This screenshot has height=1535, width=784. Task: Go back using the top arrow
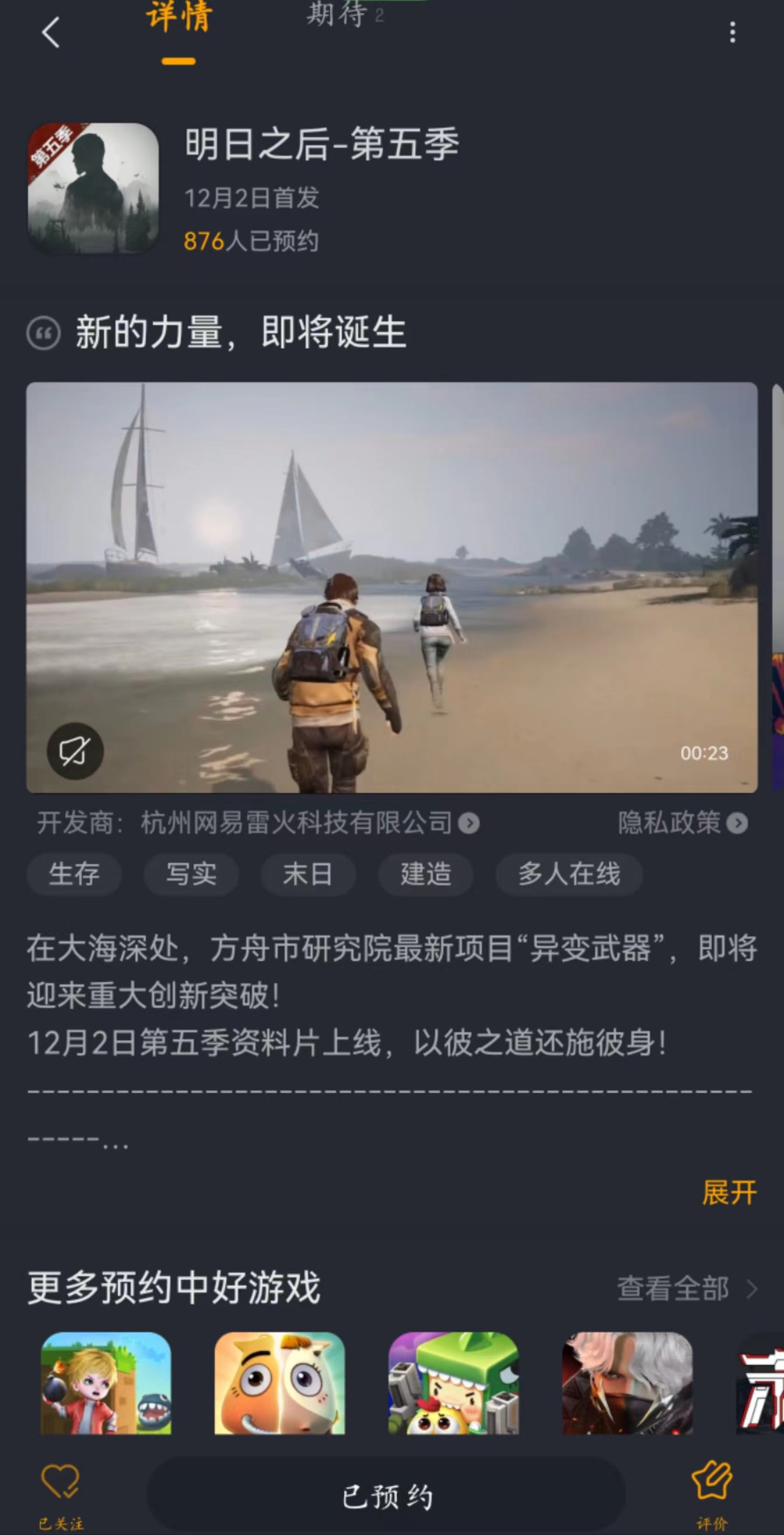[51, 32]
